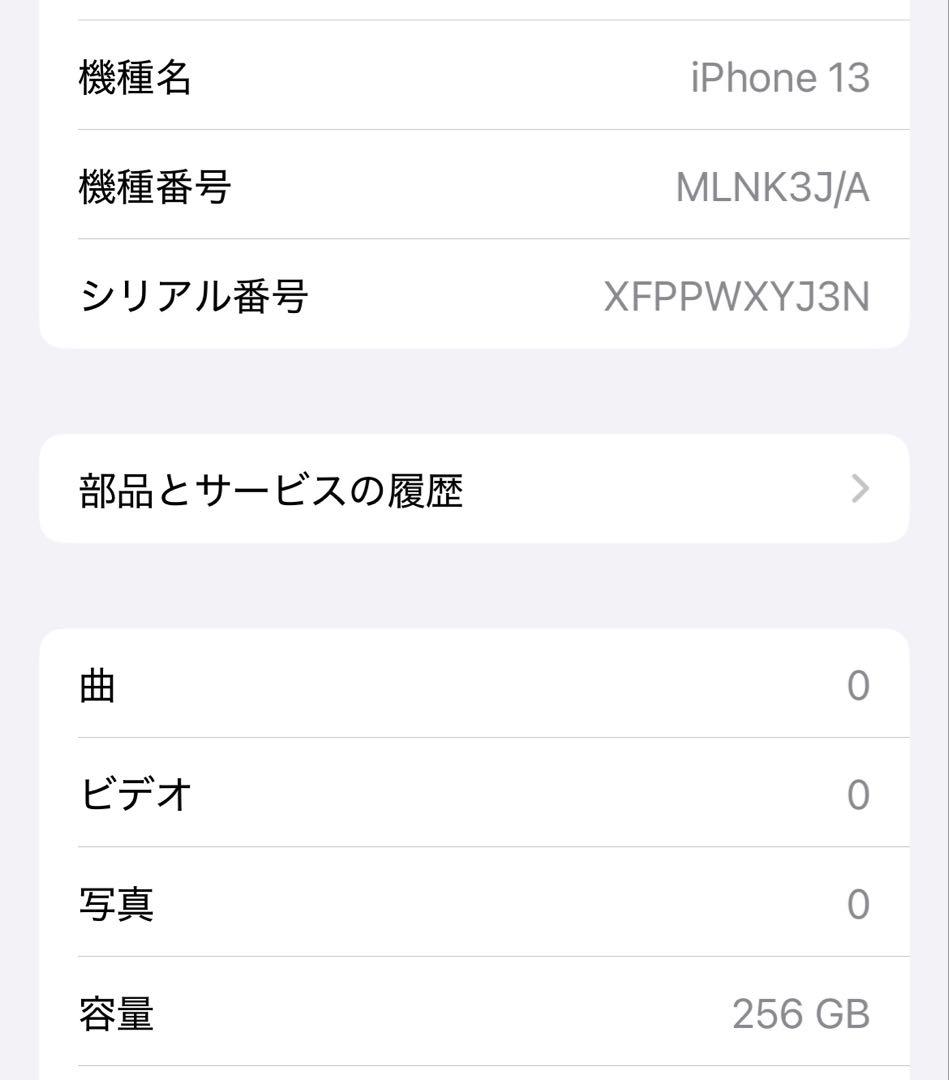This screenshot has height=1080, width=949.
Task: Tap the 部品とサービスの履歴 label text
Action: point(272,490)
